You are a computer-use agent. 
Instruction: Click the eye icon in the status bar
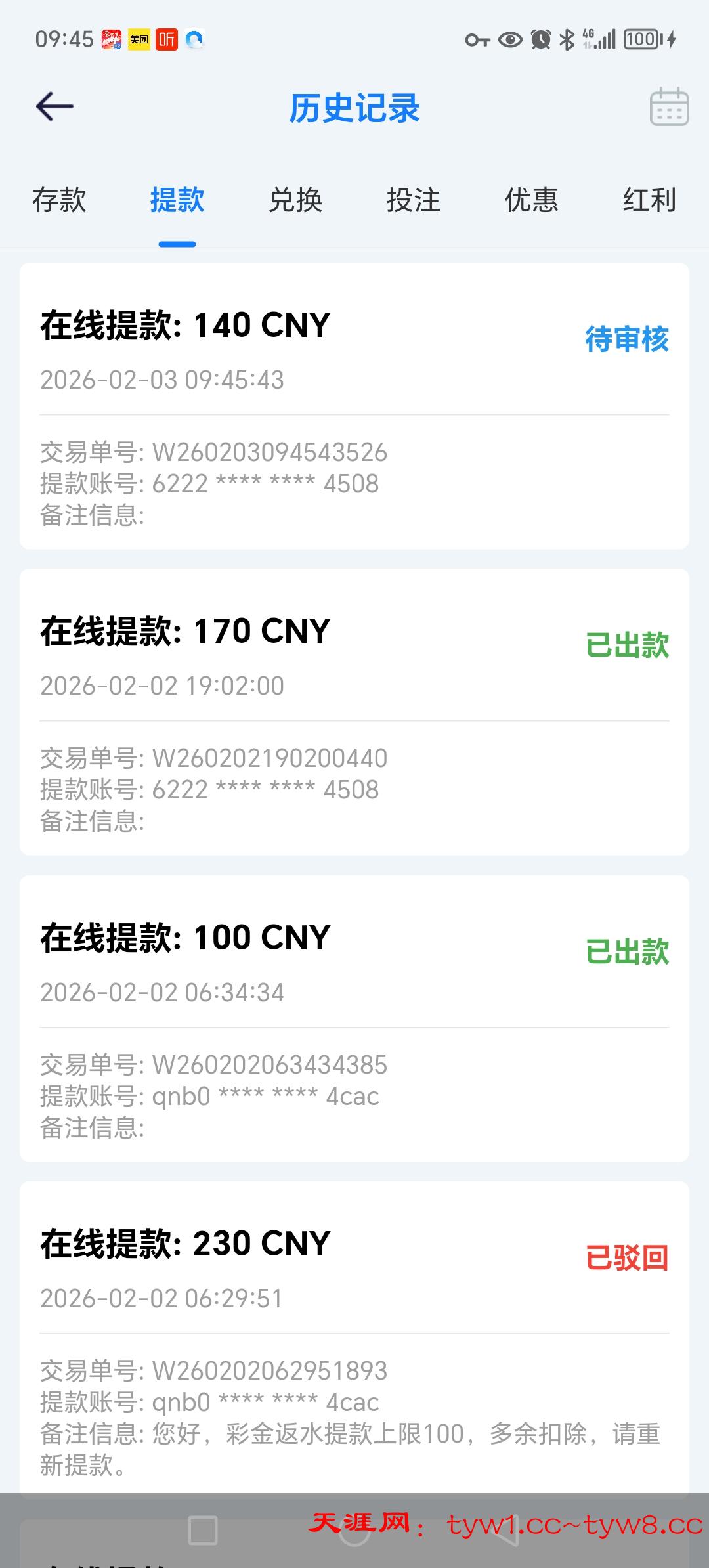pos(509,39)
